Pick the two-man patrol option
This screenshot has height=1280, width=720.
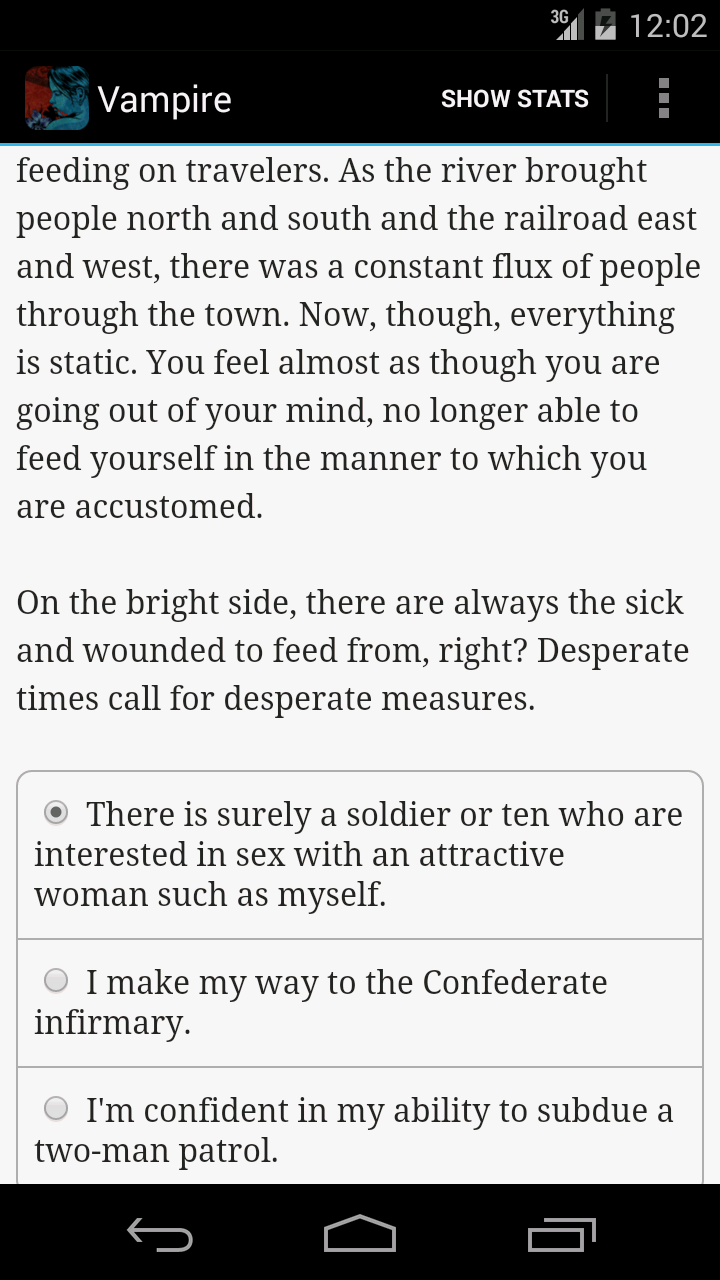pyautogui.click(x=57, y=1109)
